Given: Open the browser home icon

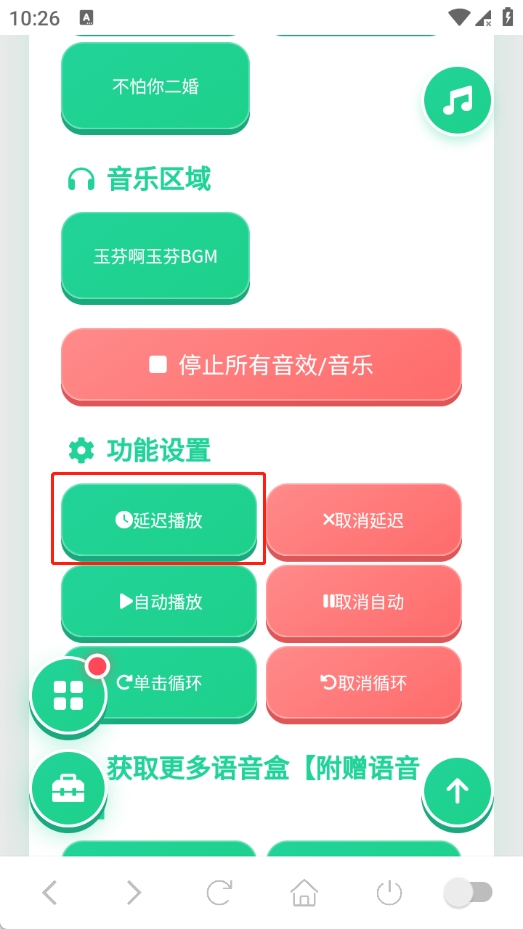Looking at the screenshot, I should (304, 892).
